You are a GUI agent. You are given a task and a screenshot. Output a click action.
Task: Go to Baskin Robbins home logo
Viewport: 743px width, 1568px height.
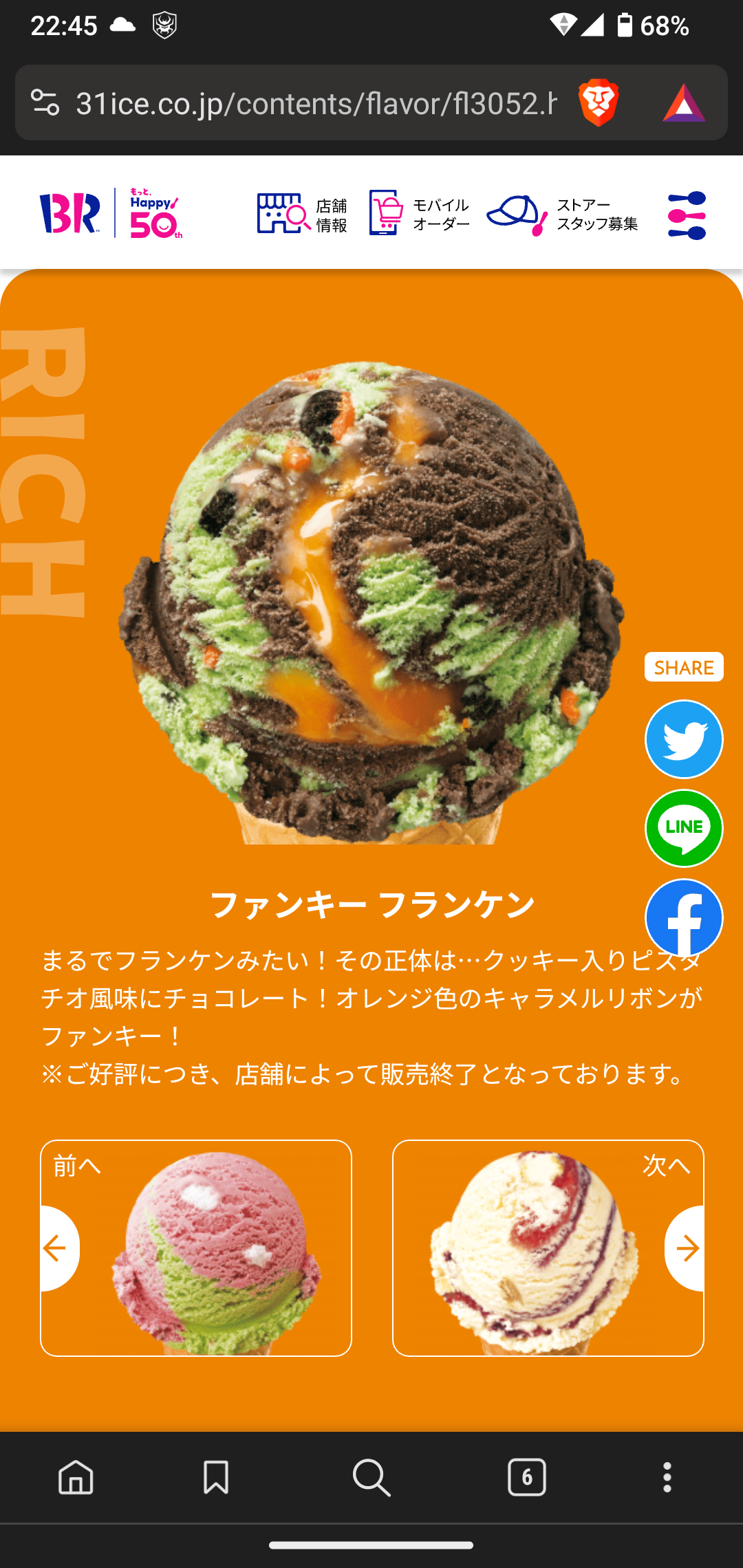click(70, 213)
